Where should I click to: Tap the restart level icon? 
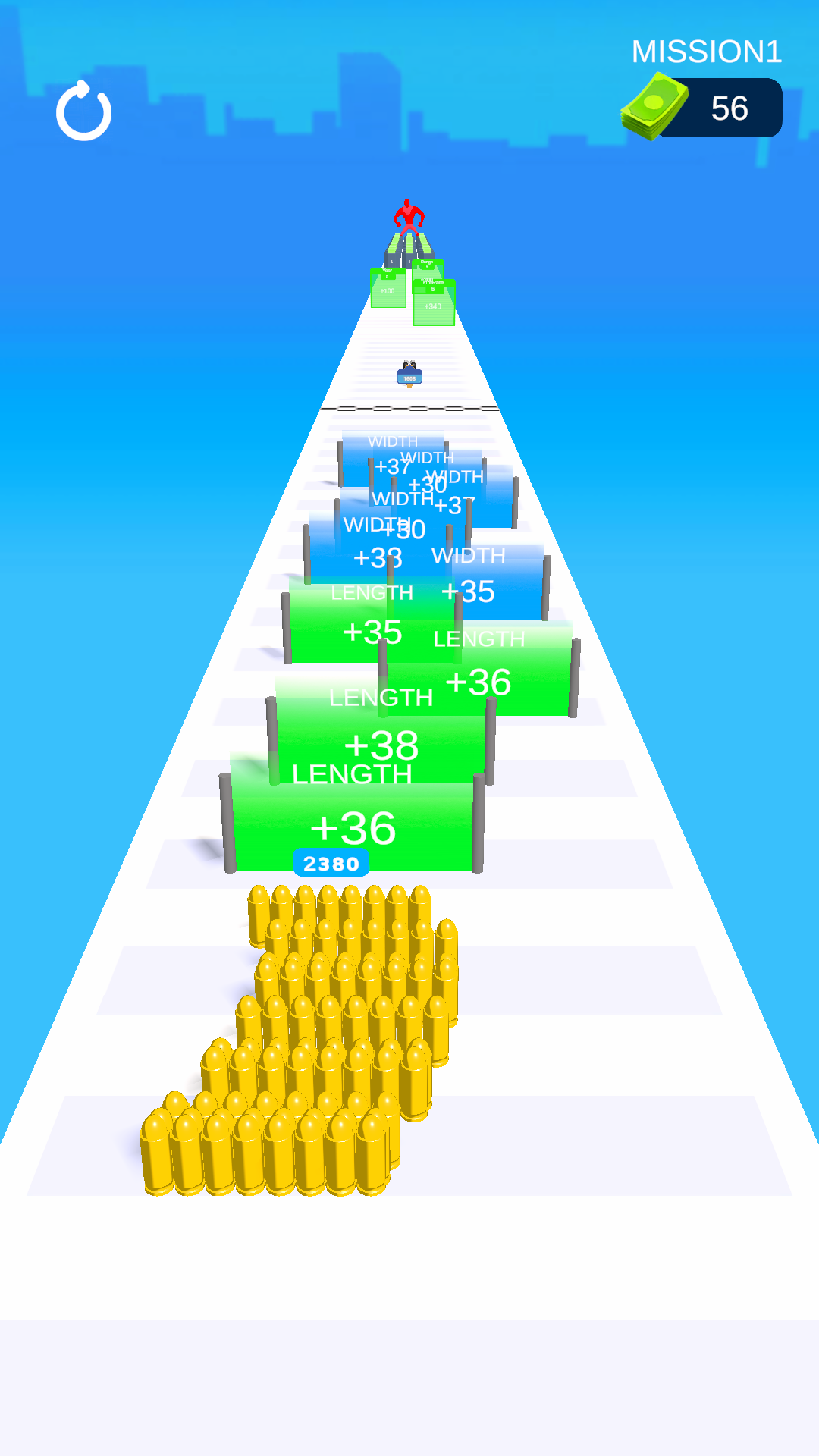(x=83, y=111)
